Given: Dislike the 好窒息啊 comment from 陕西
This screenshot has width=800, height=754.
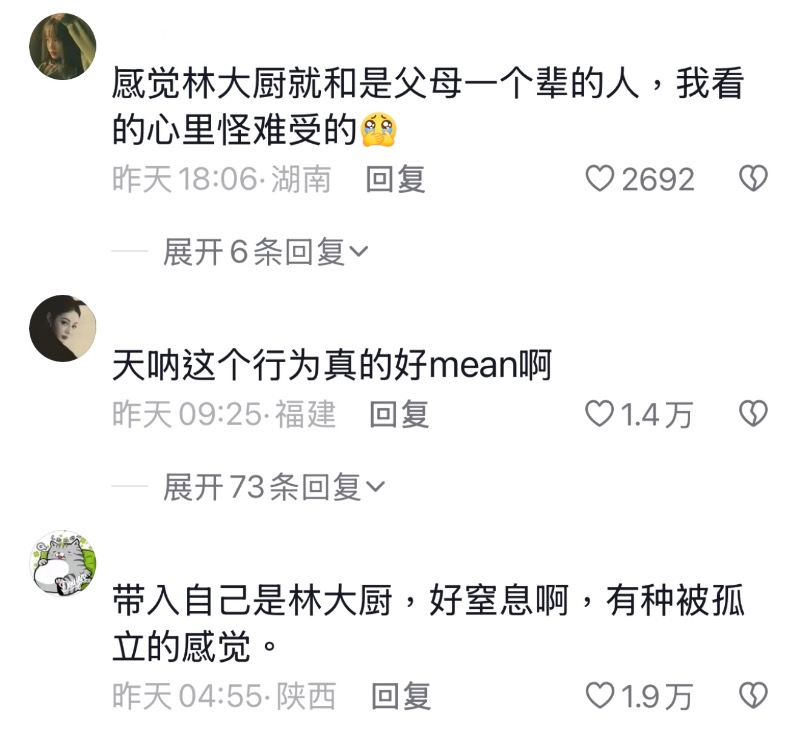Looking at the screenshot, I should tap(752, 695).
